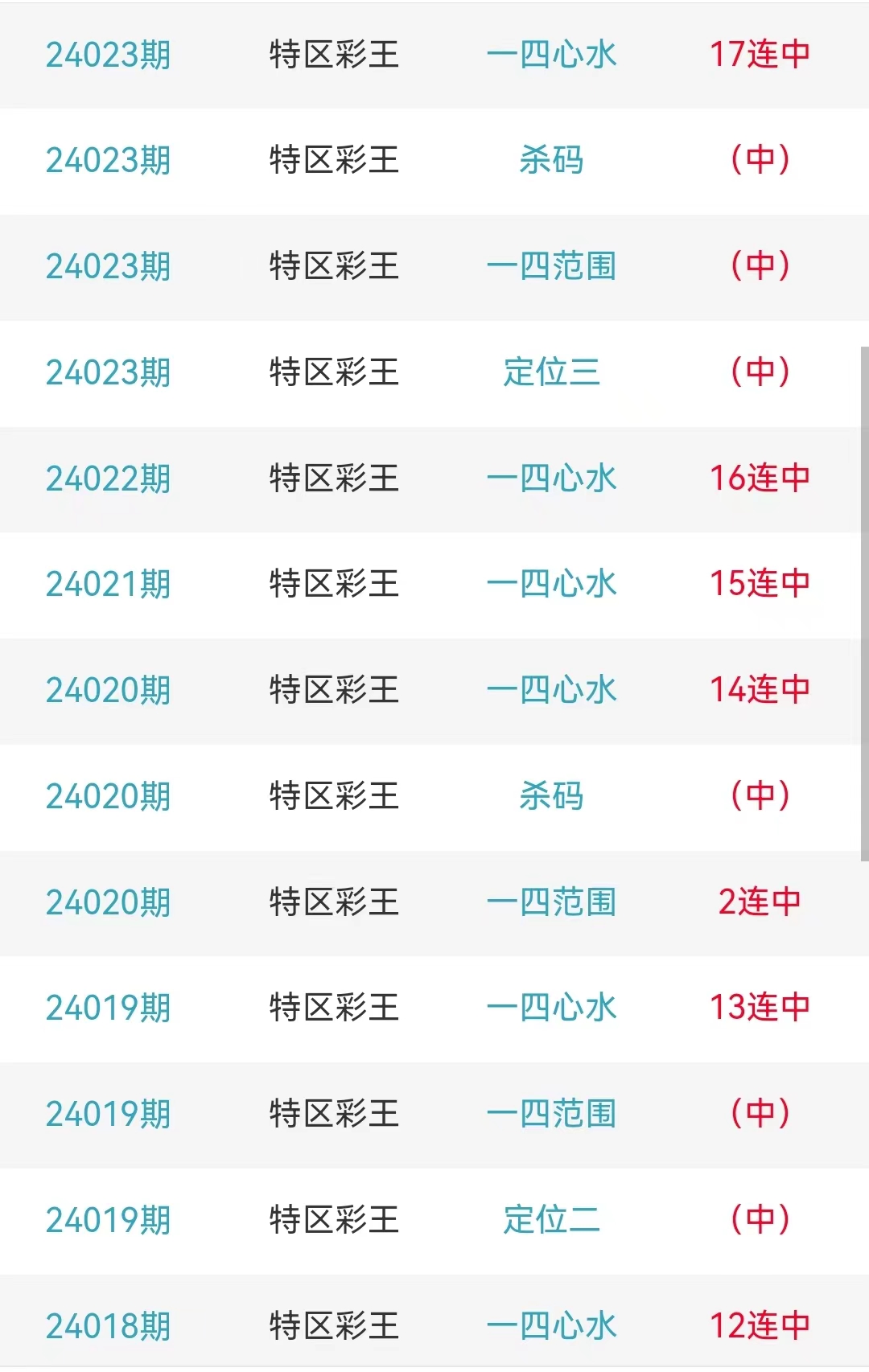Open the 24023期 一四心水 17连中 row
Viewport: 869px width, 1372px height.
(551, 55)
